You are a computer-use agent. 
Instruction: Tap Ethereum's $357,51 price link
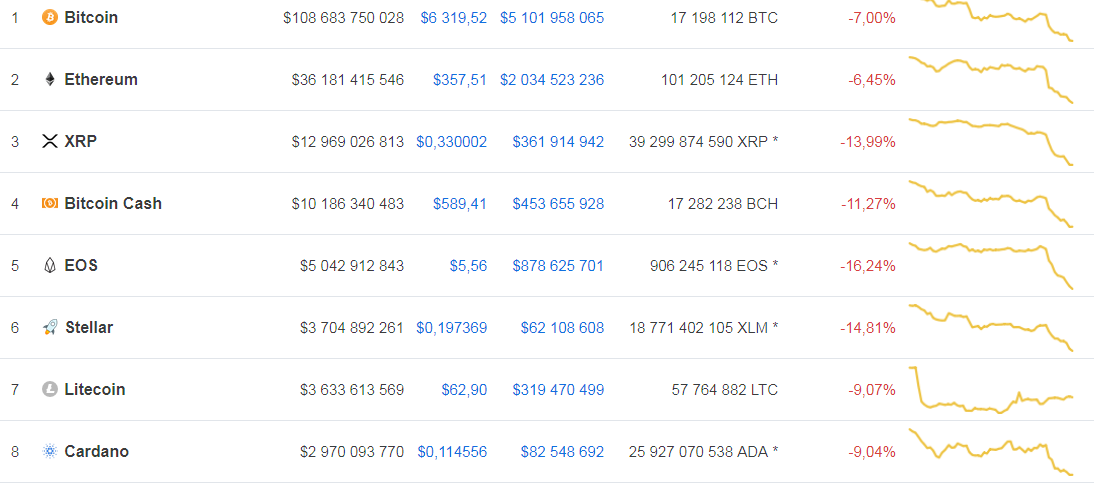[460, 80]
